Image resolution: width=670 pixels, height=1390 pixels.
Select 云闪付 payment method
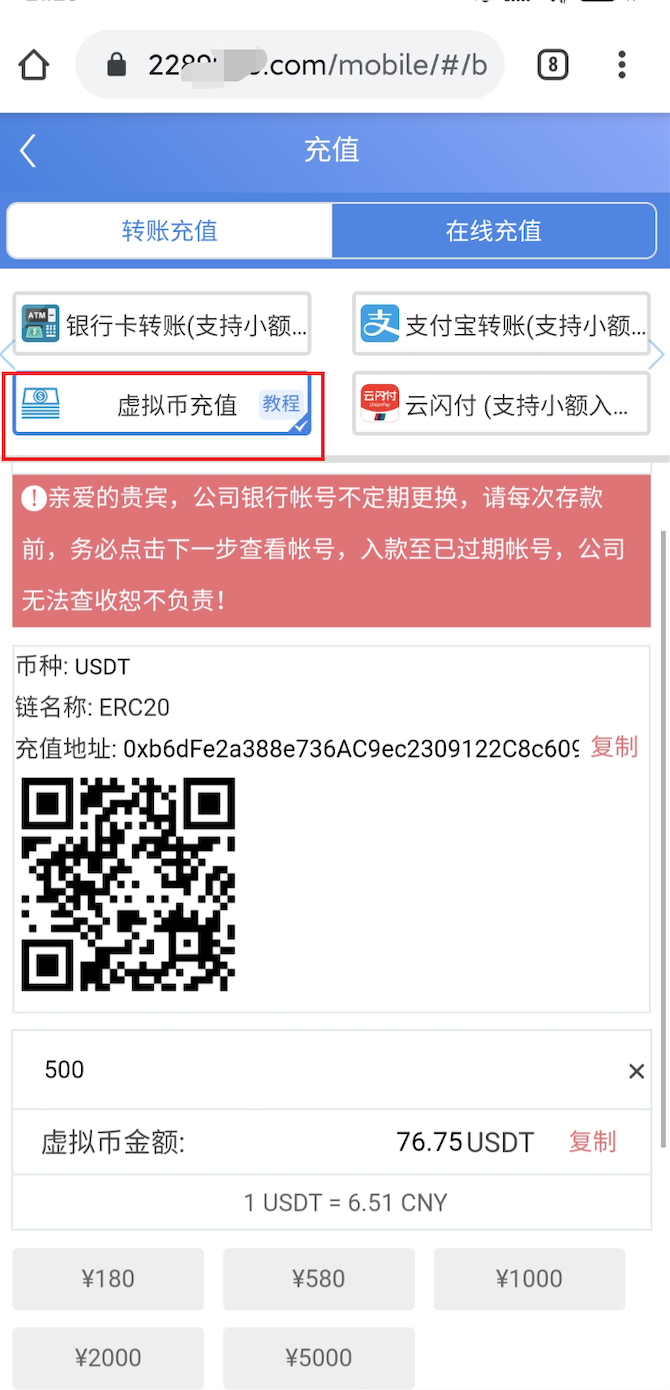(501, 404)
